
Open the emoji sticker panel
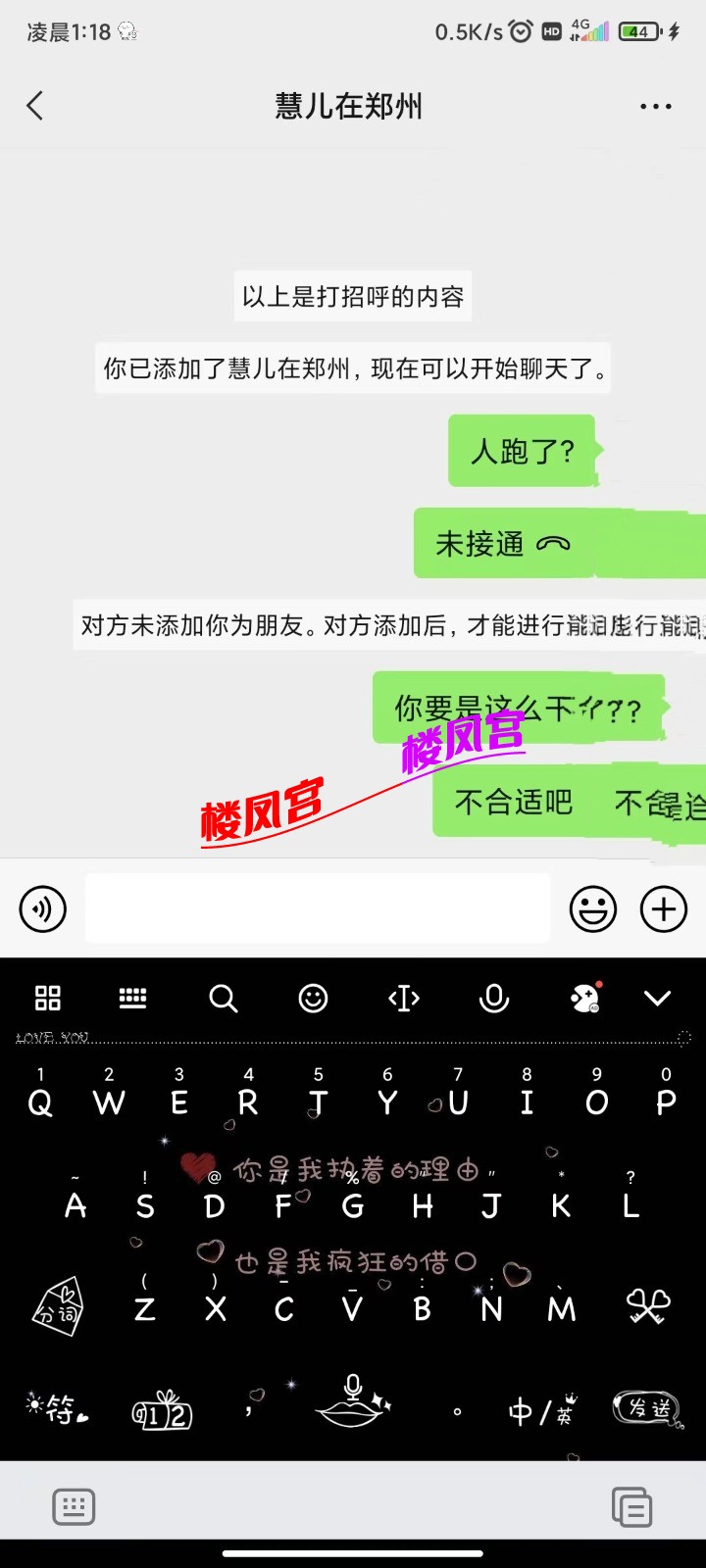(593, 909)
